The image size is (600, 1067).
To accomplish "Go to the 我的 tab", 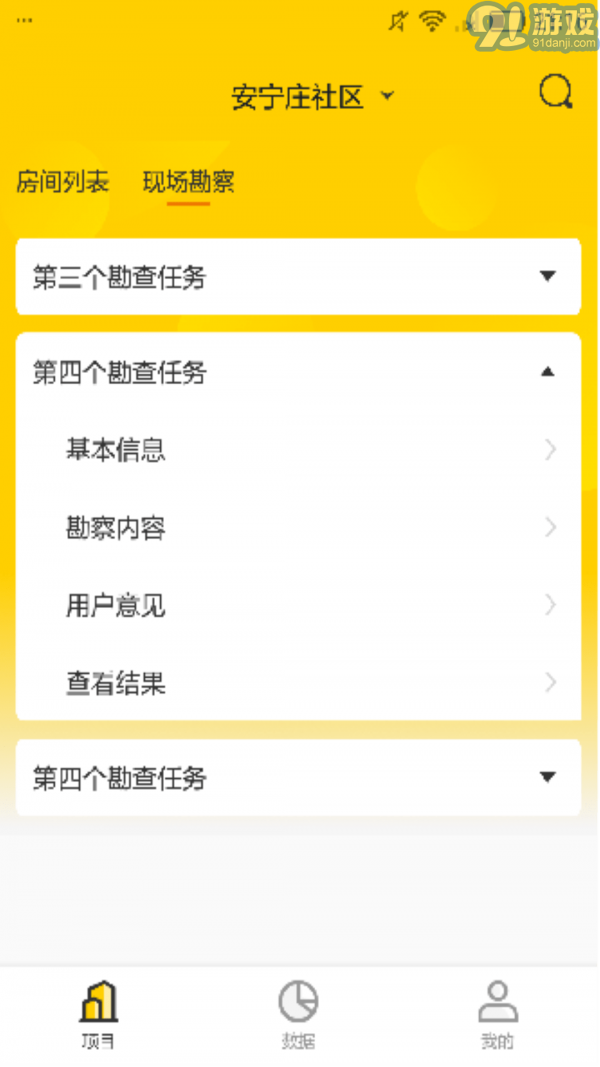I will point(498,1014).
